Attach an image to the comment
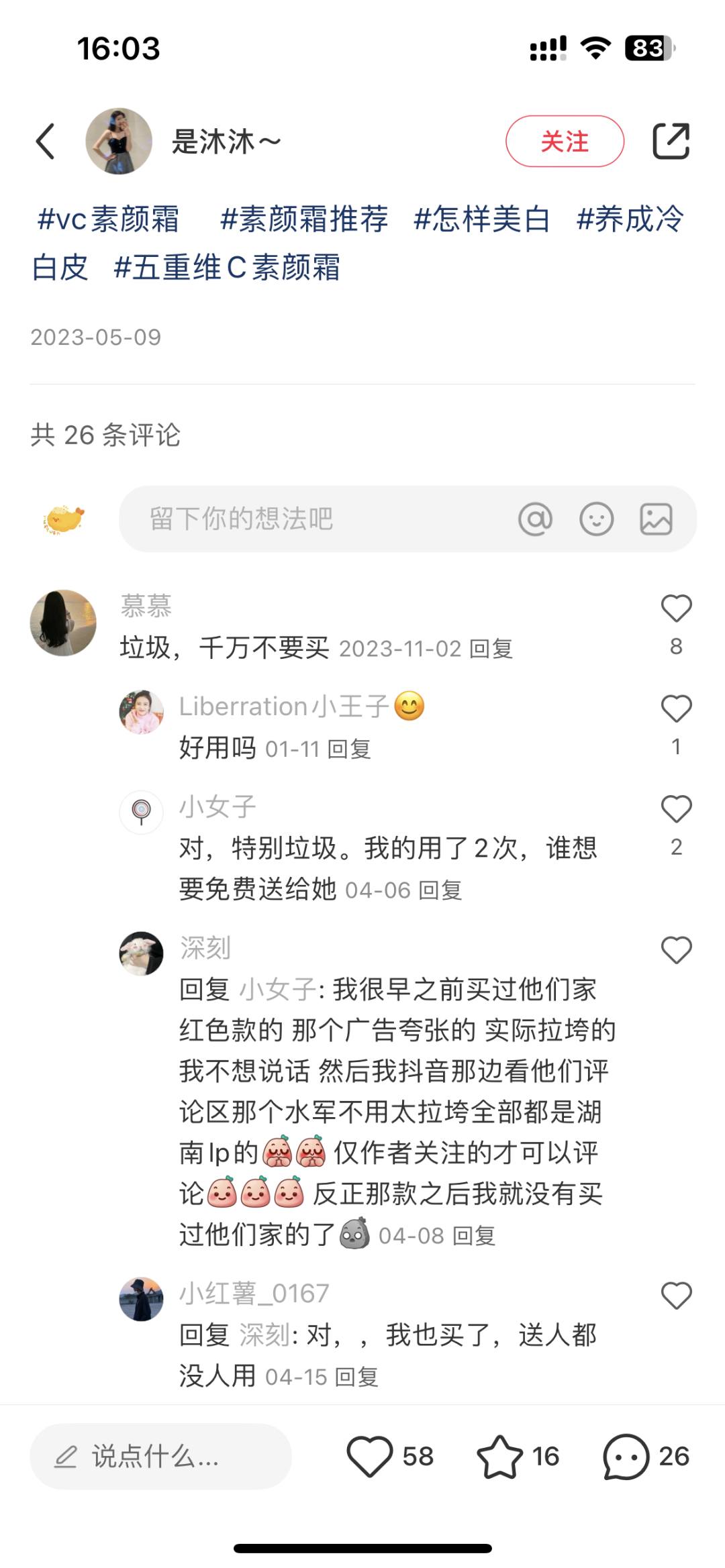 point(656,519)
